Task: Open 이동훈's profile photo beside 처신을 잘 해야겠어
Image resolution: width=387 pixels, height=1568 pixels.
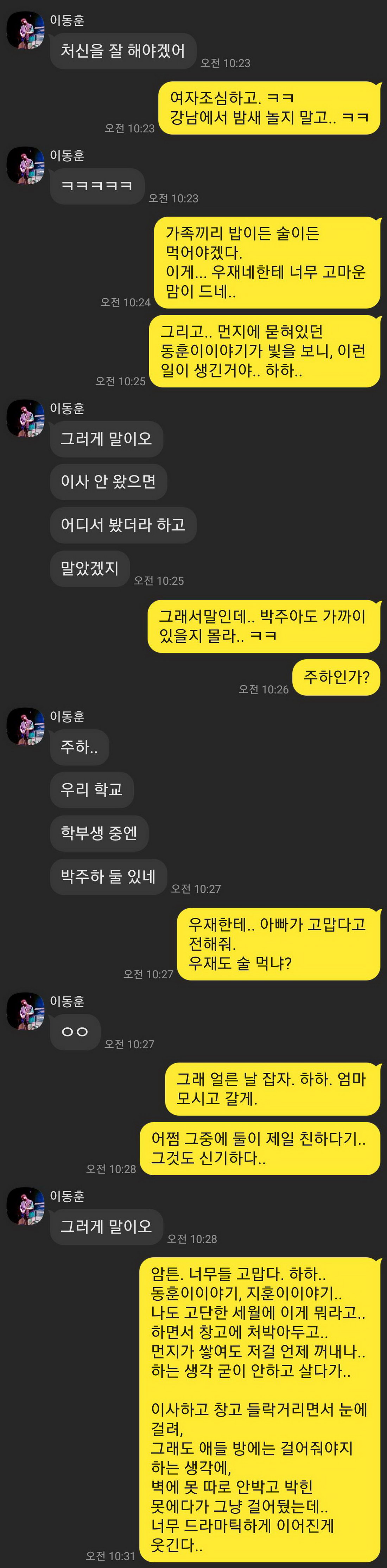Action: pos(25,30)
